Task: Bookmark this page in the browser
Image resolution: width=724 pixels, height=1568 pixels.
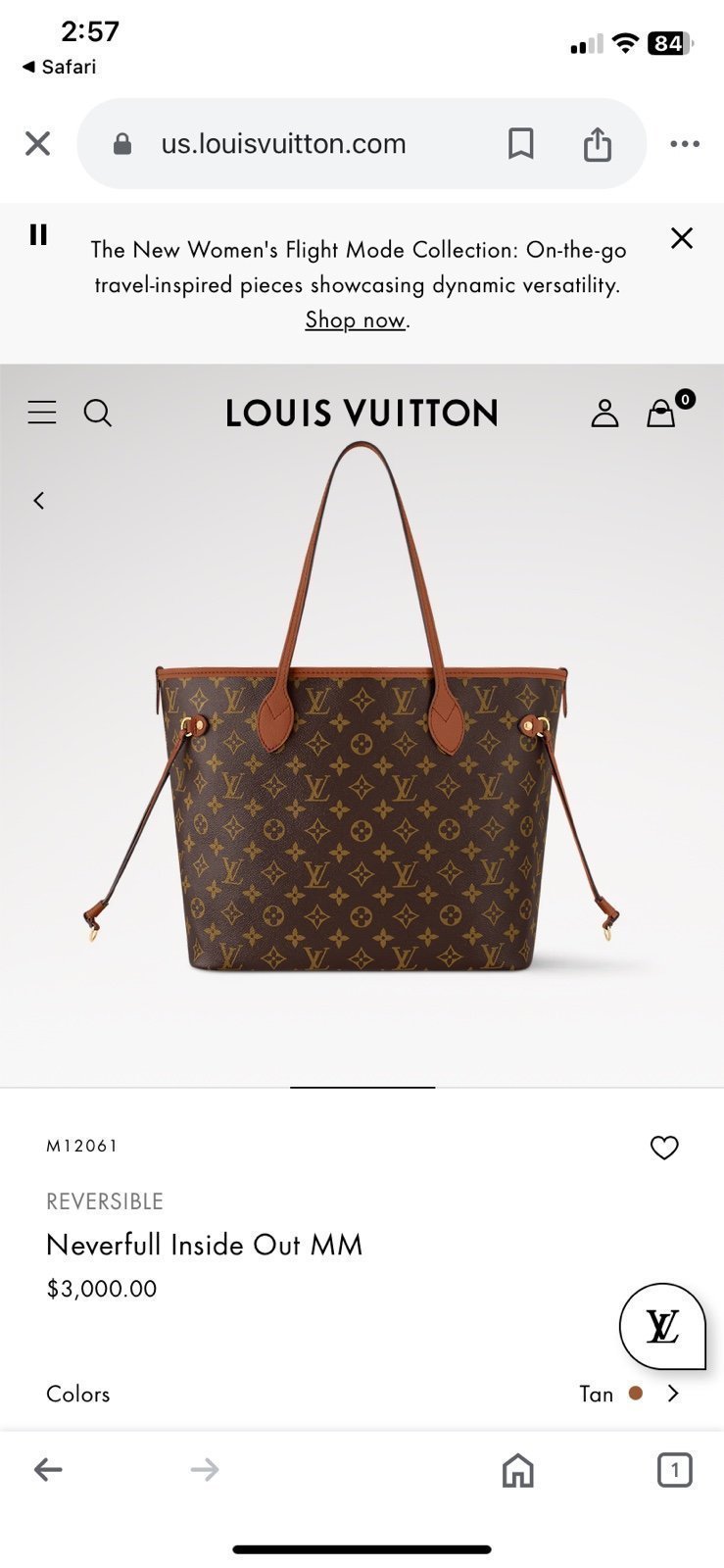Action: click(521, 144)
